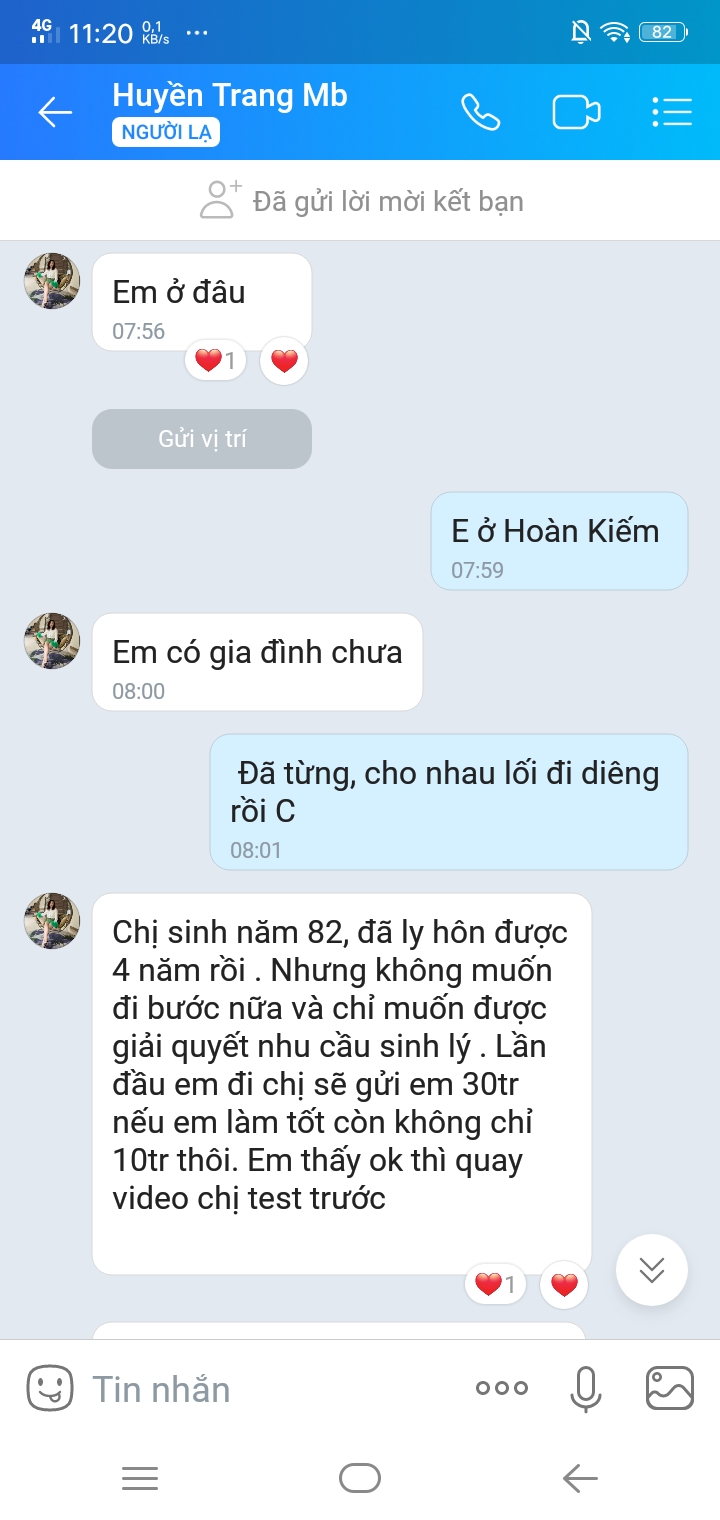Start a voice call with Huyền Trang Mb

click(x=480, y=112)
